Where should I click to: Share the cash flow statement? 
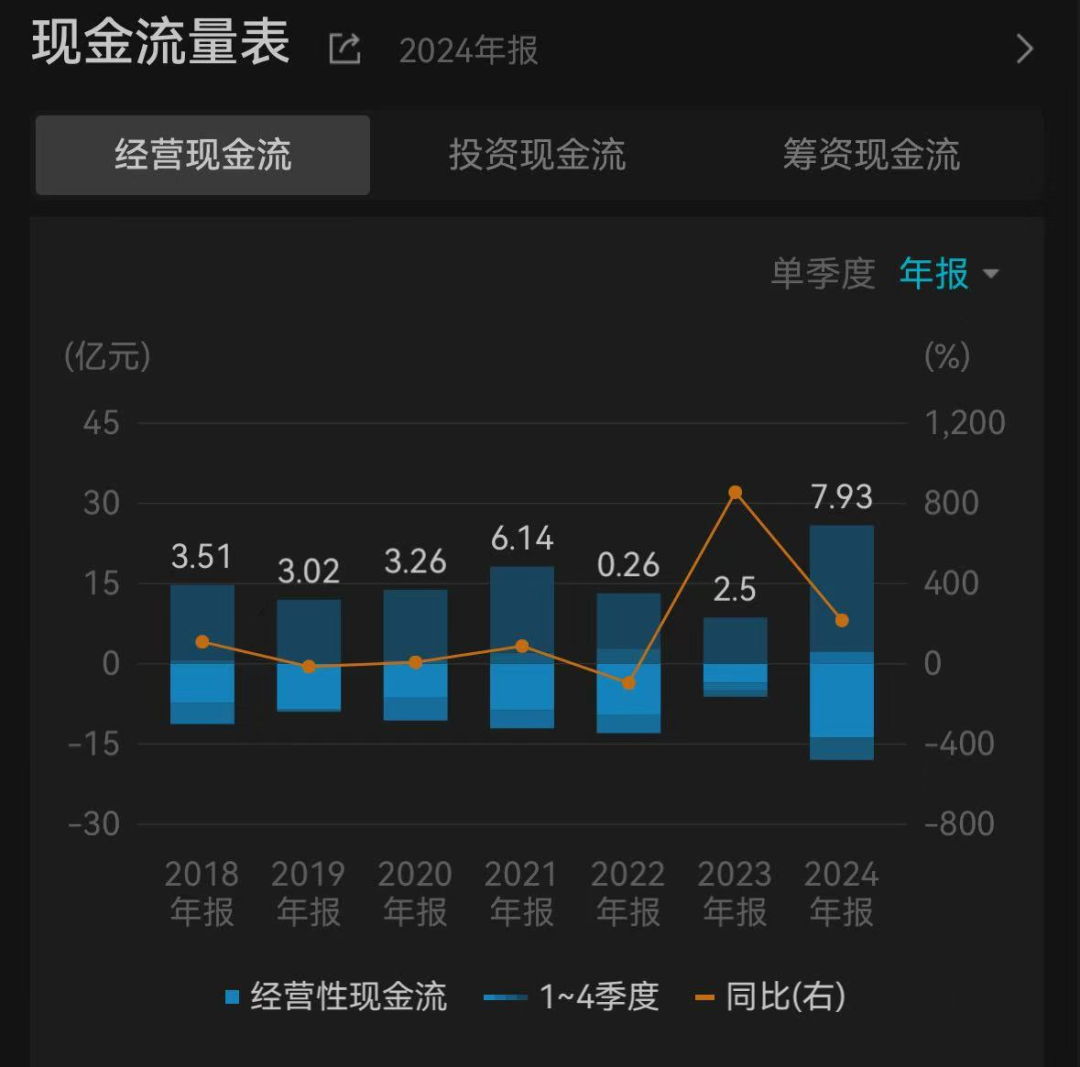pyautogui.click(x=344, y=49)
